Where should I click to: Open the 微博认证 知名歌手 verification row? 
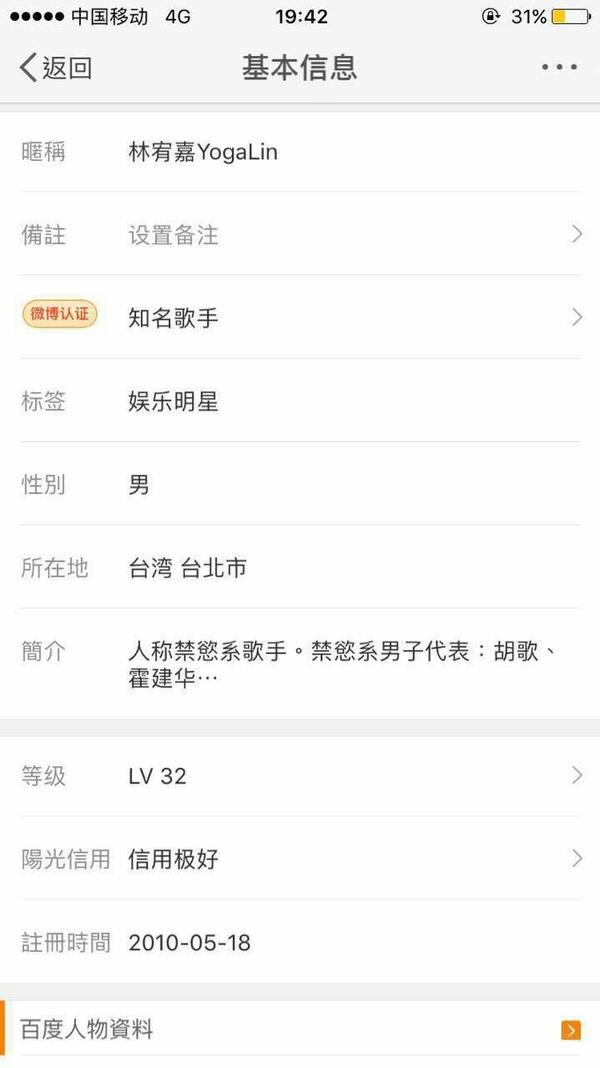(x=300, y=318)
